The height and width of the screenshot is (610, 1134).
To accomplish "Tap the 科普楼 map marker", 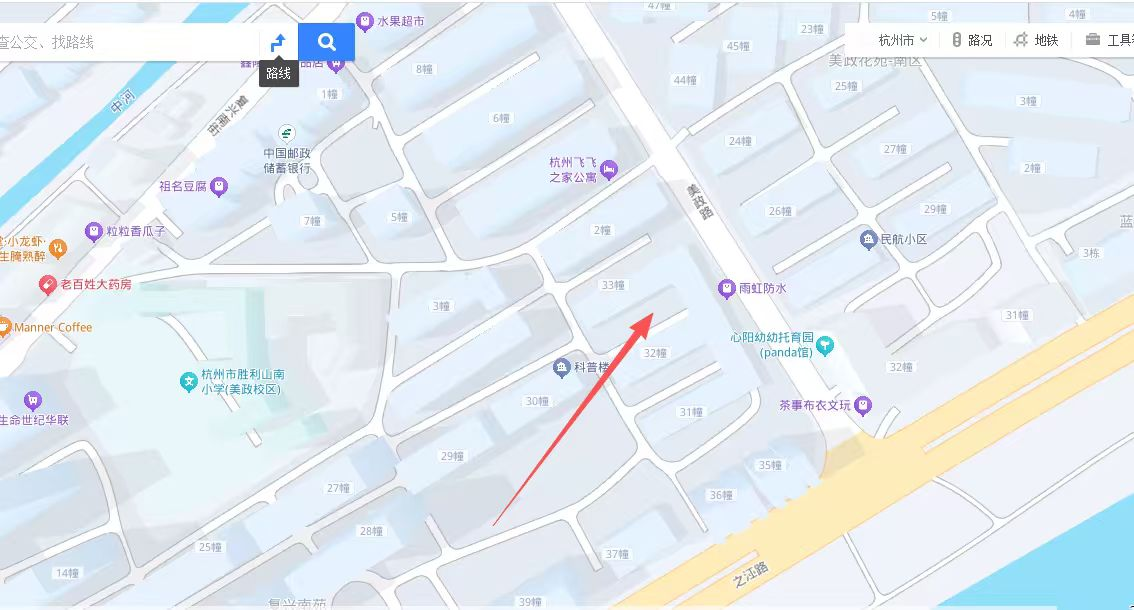I will point(562,368).
